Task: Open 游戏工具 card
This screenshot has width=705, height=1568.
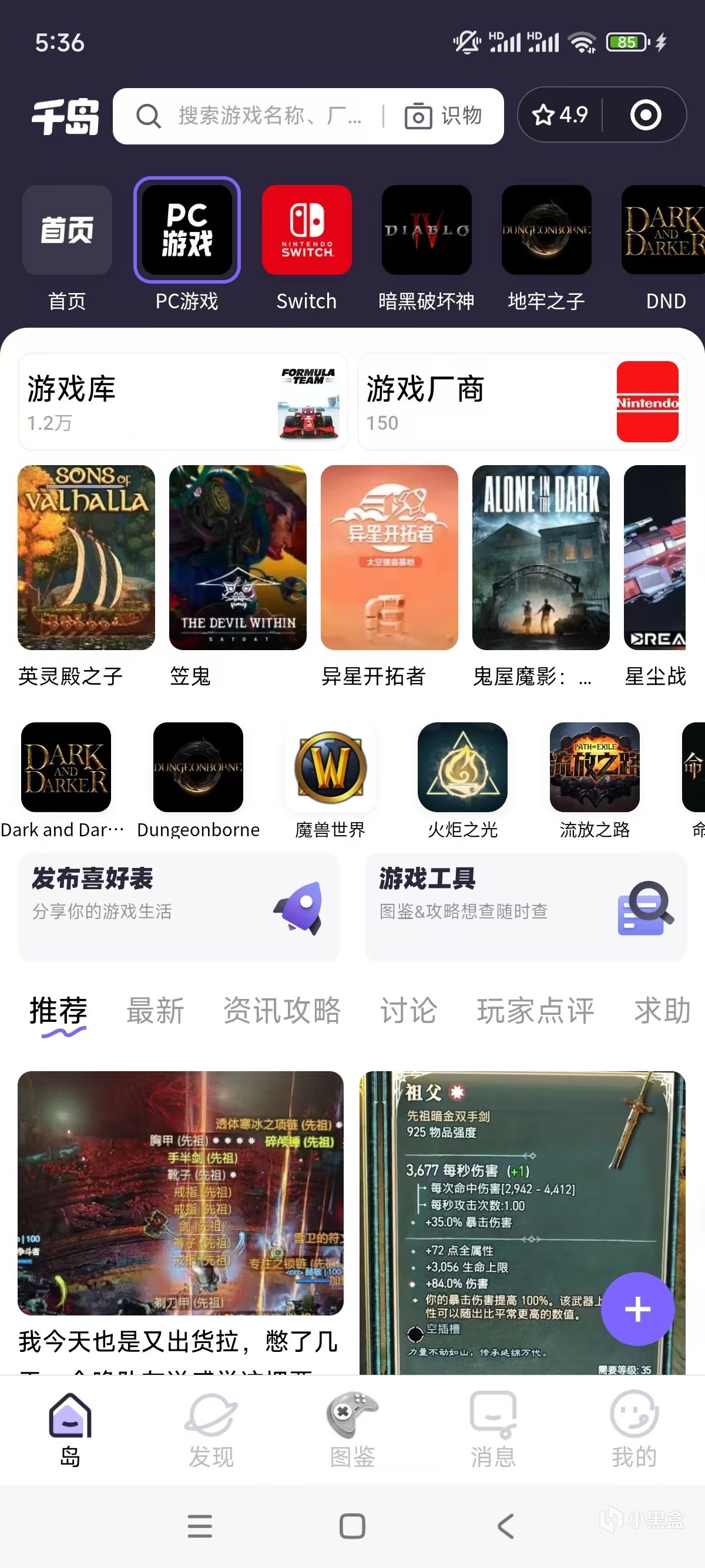Action: pos(525,906)
